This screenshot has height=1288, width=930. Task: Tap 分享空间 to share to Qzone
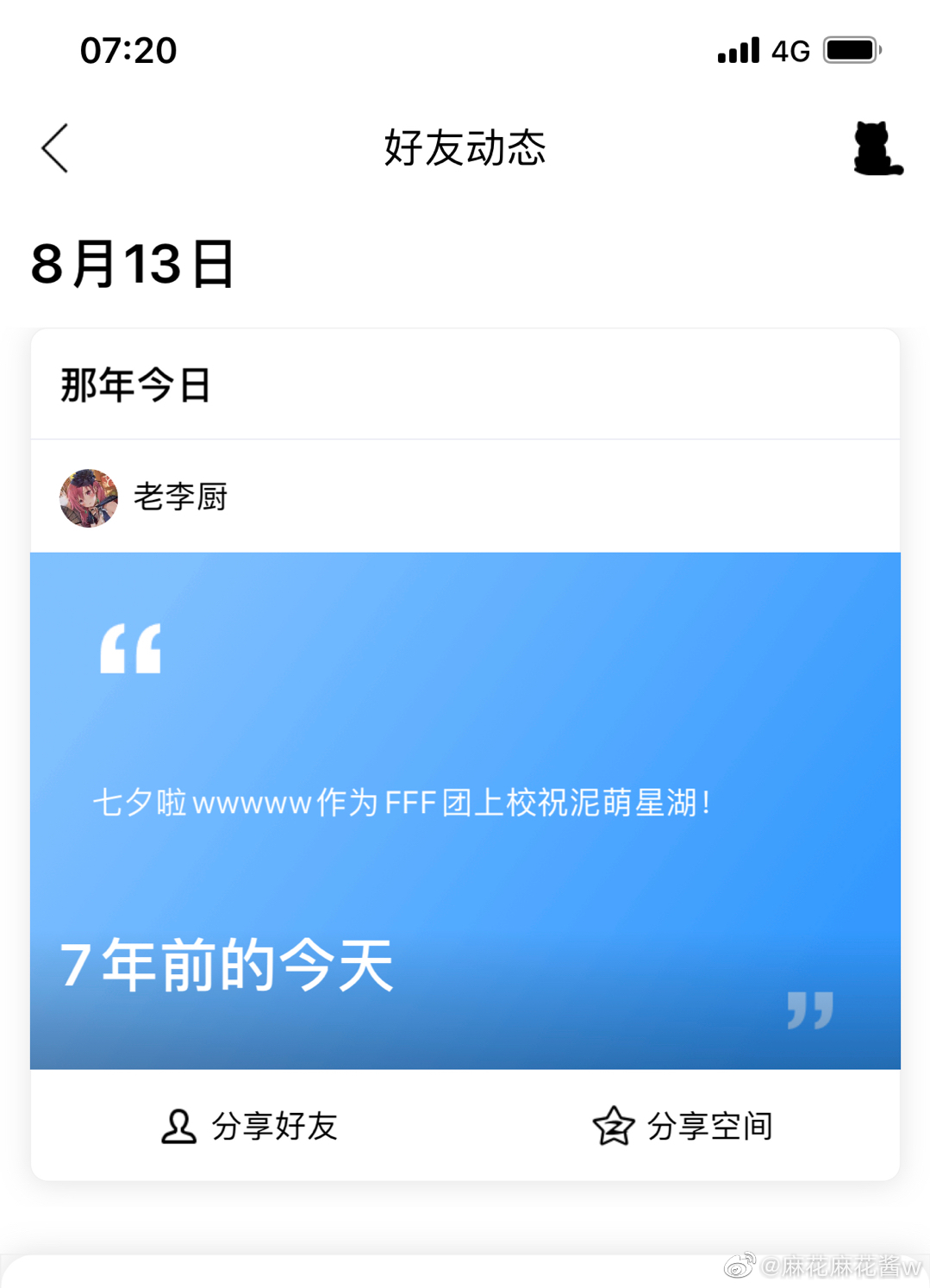click(x=683, y=1126)
